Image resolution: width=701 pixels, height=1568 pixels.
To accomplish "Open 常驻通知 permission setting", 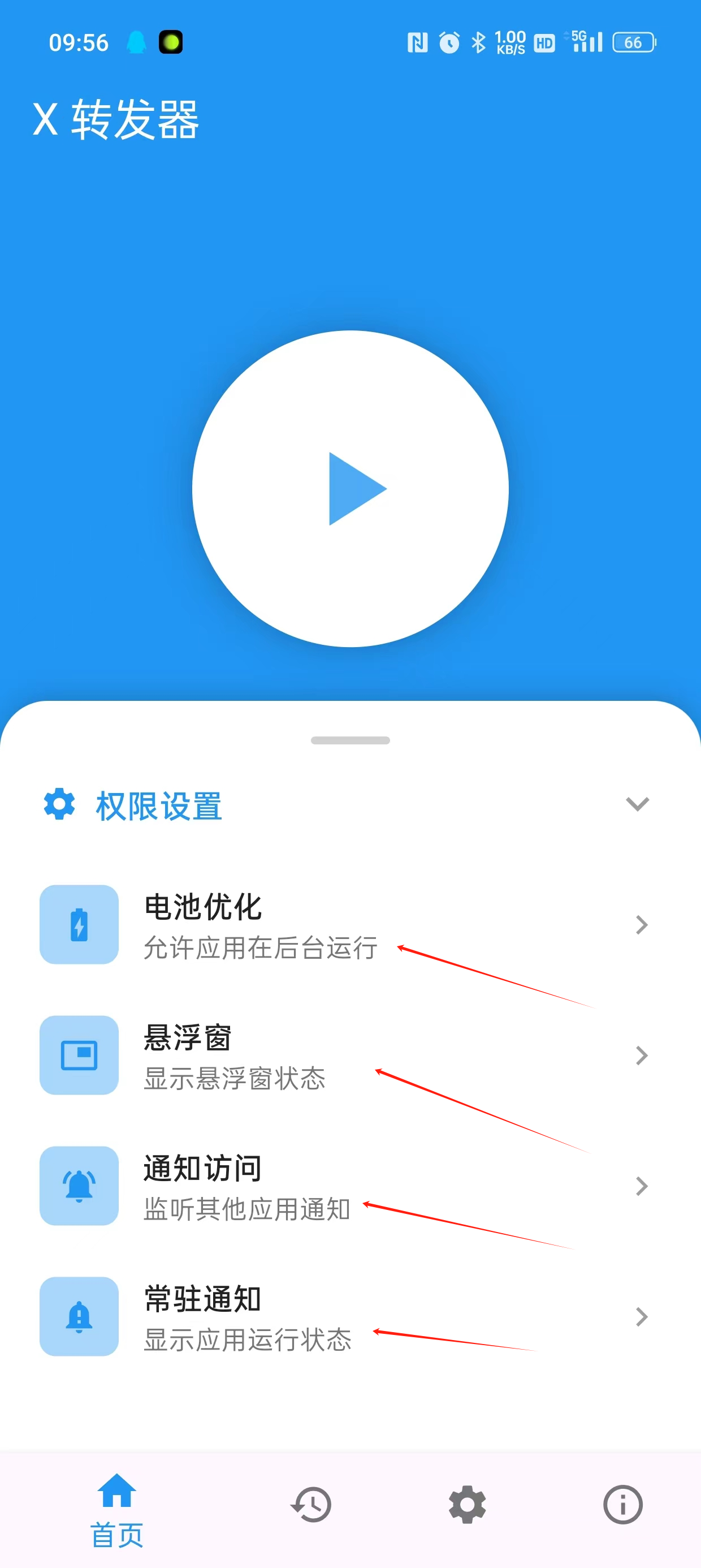I will tap(350, 1317).
